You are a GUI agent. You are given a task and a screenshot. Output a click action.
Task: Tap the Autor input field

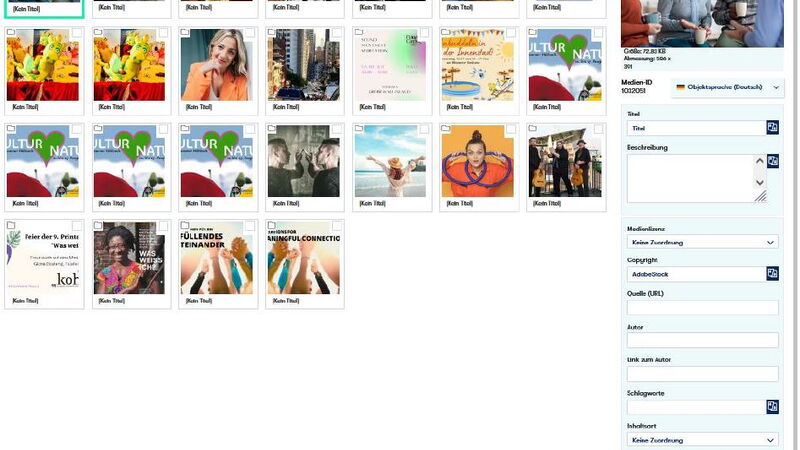(x=702, y=341)
